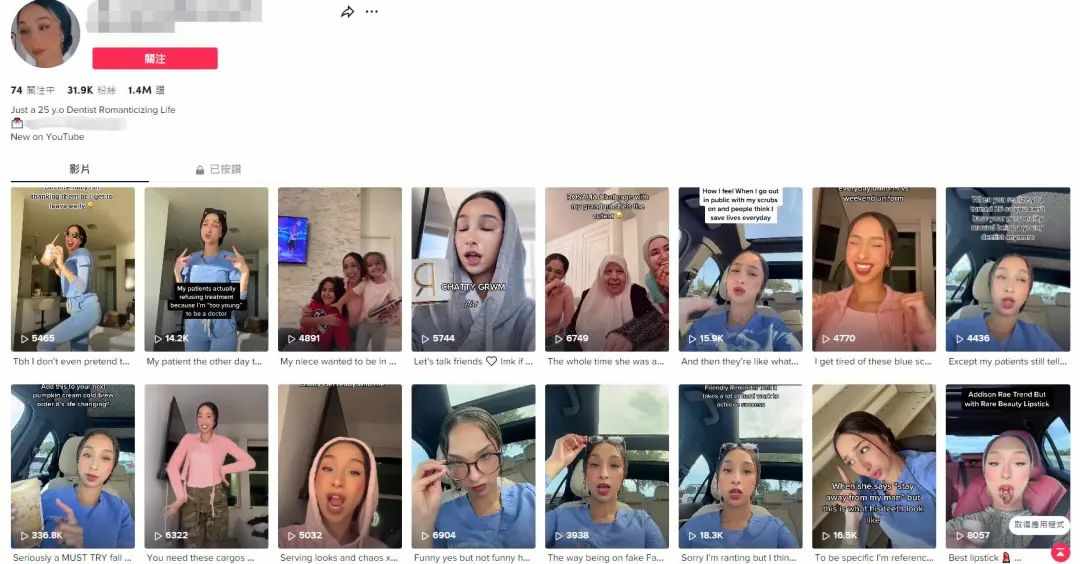Image resolution: width=1080 pixels, height=564 pixels.
Task: Open the 'Serving looks and chaos' video
Action: [340, 466]
